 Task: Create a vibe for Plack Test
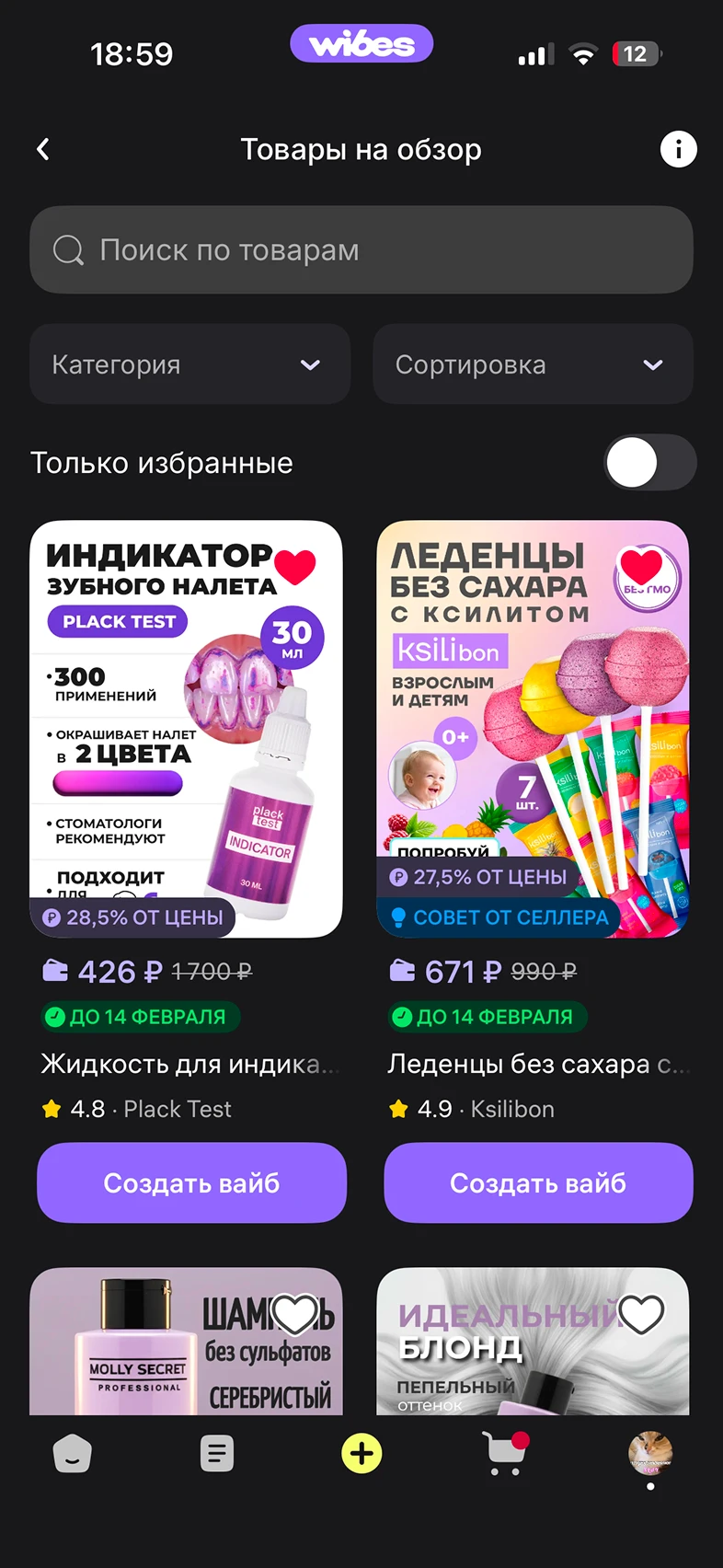coord(191,1182)
